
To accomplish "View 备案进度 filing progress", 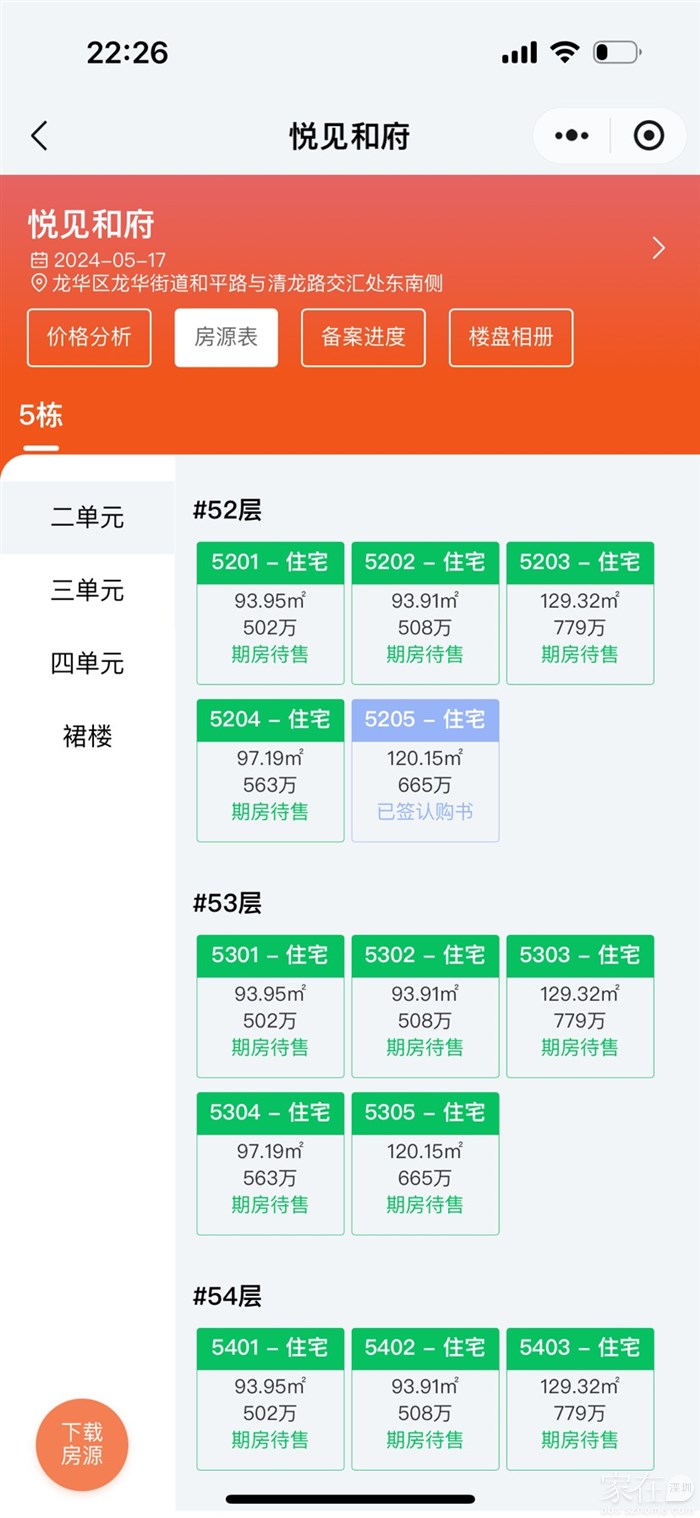I will pos(363,337).
